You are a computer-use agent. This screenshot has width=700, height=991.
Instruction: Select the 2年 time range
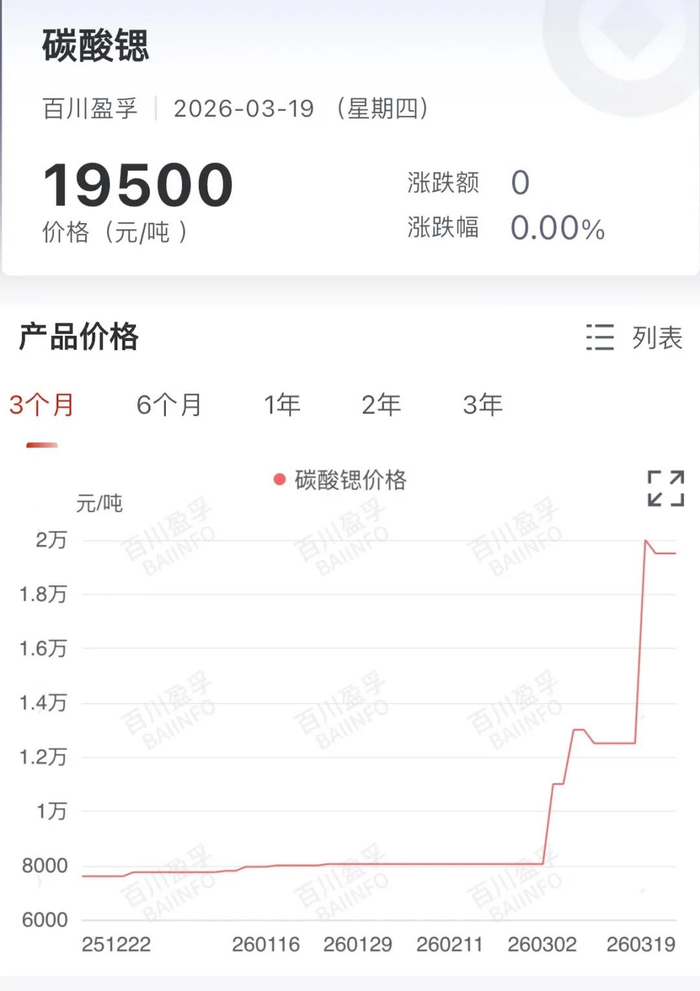tap(381, 405)
